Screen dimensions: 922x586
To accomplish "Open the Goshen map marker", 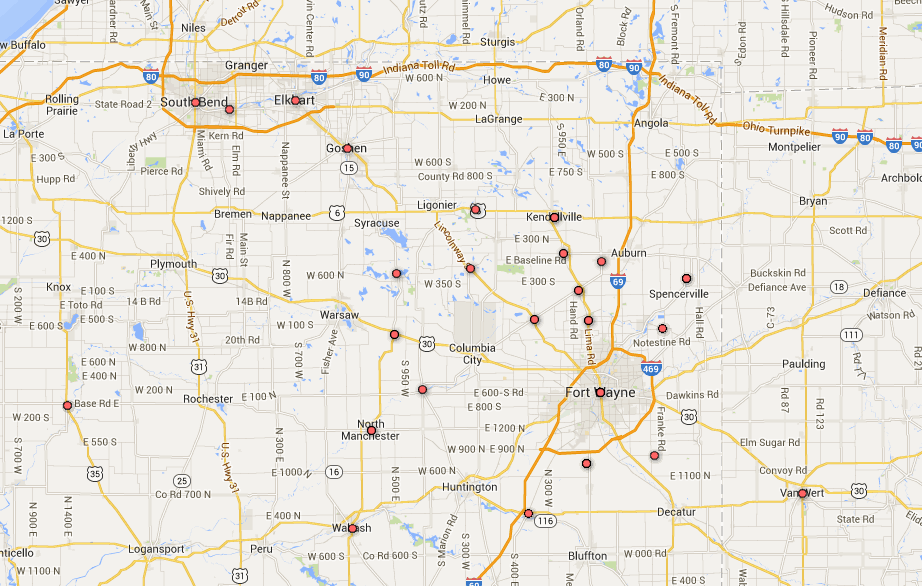I will pos(347,148).
